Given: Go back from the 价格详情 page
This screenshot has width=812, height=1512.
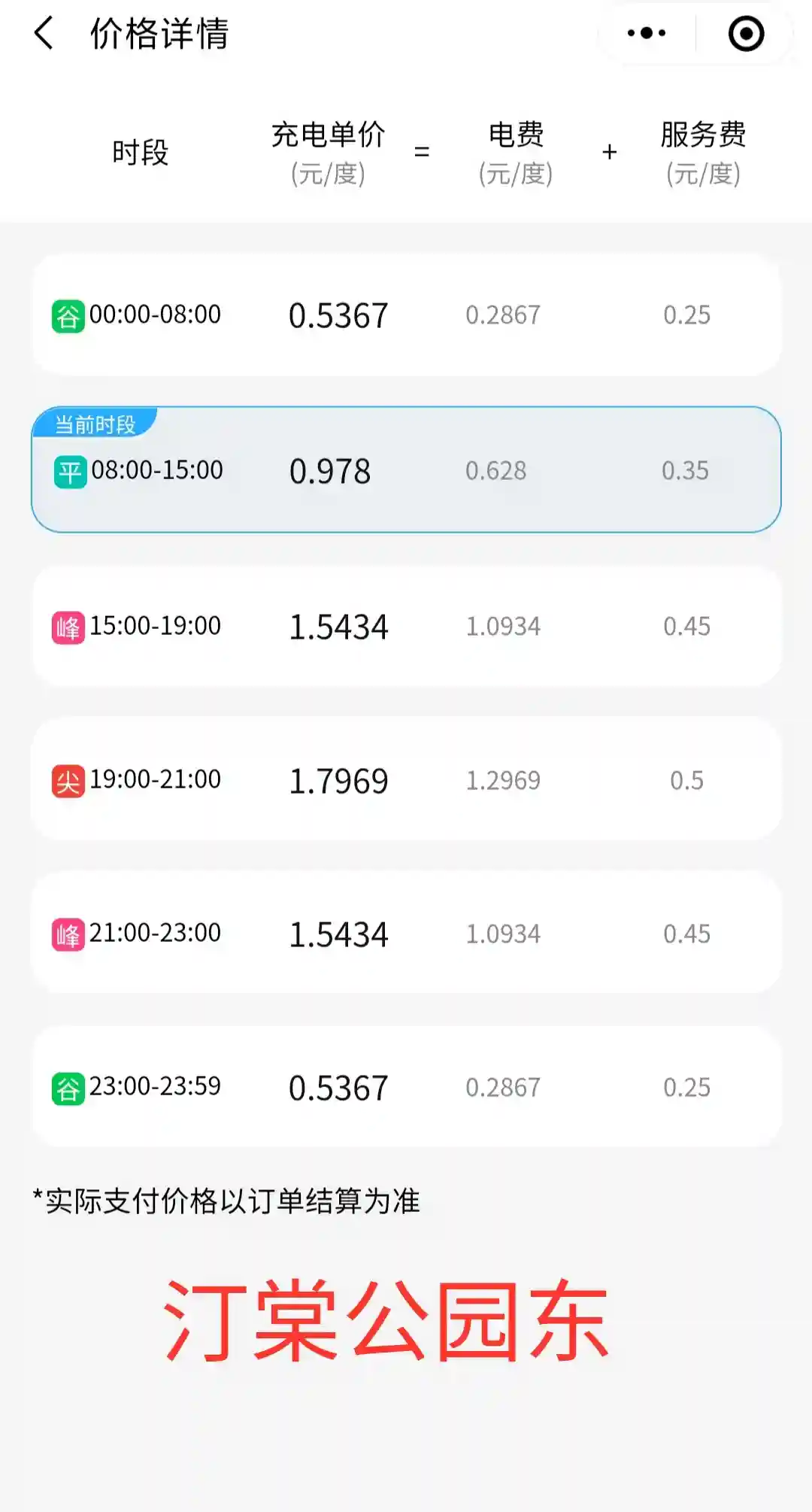Looking at the screenshot, I should [x=44, y=34].
